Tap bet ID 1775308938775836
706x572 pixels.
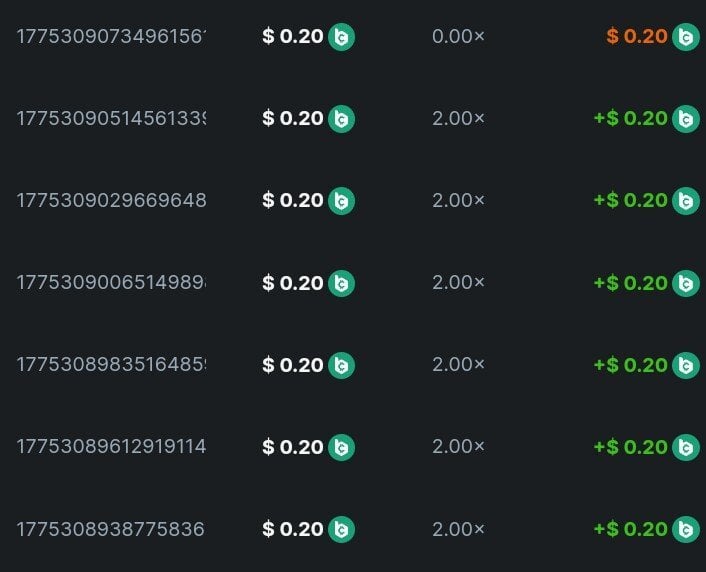[x=111, y=529]
